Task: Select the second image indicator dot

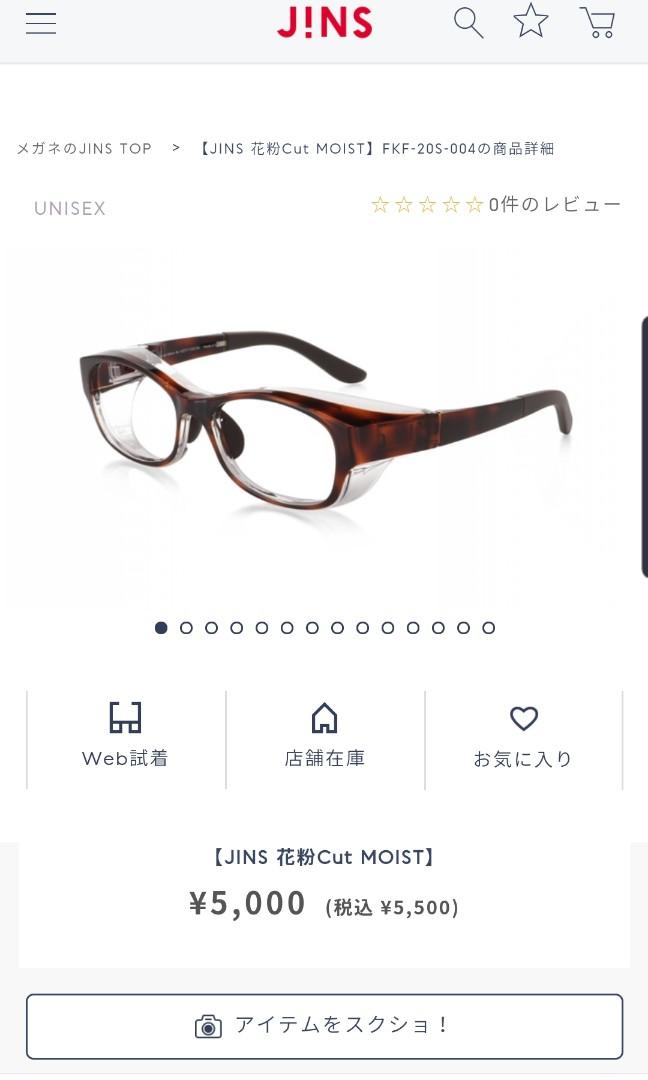Action: 186,628
